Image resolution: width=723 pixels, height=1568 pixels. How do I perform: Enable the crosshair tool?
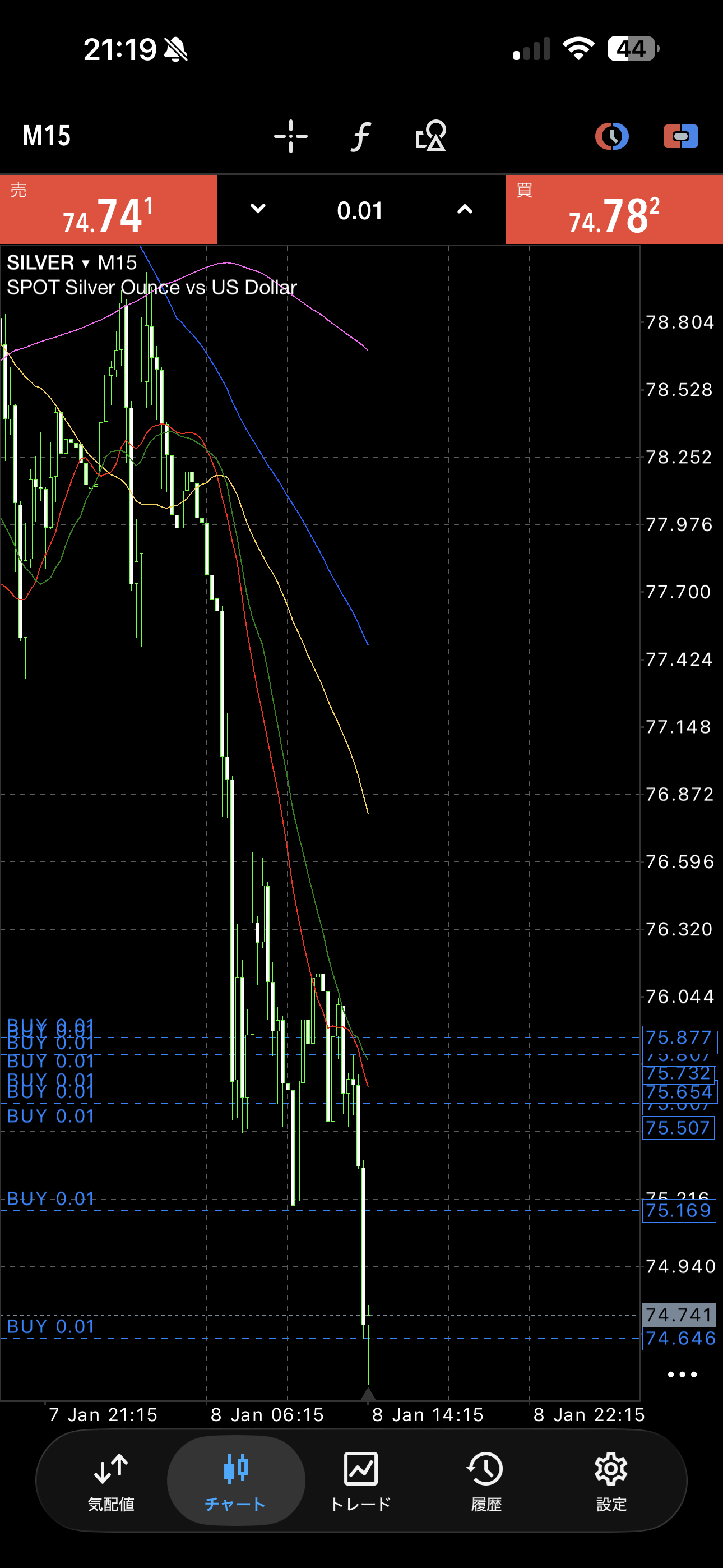[290, 136]
